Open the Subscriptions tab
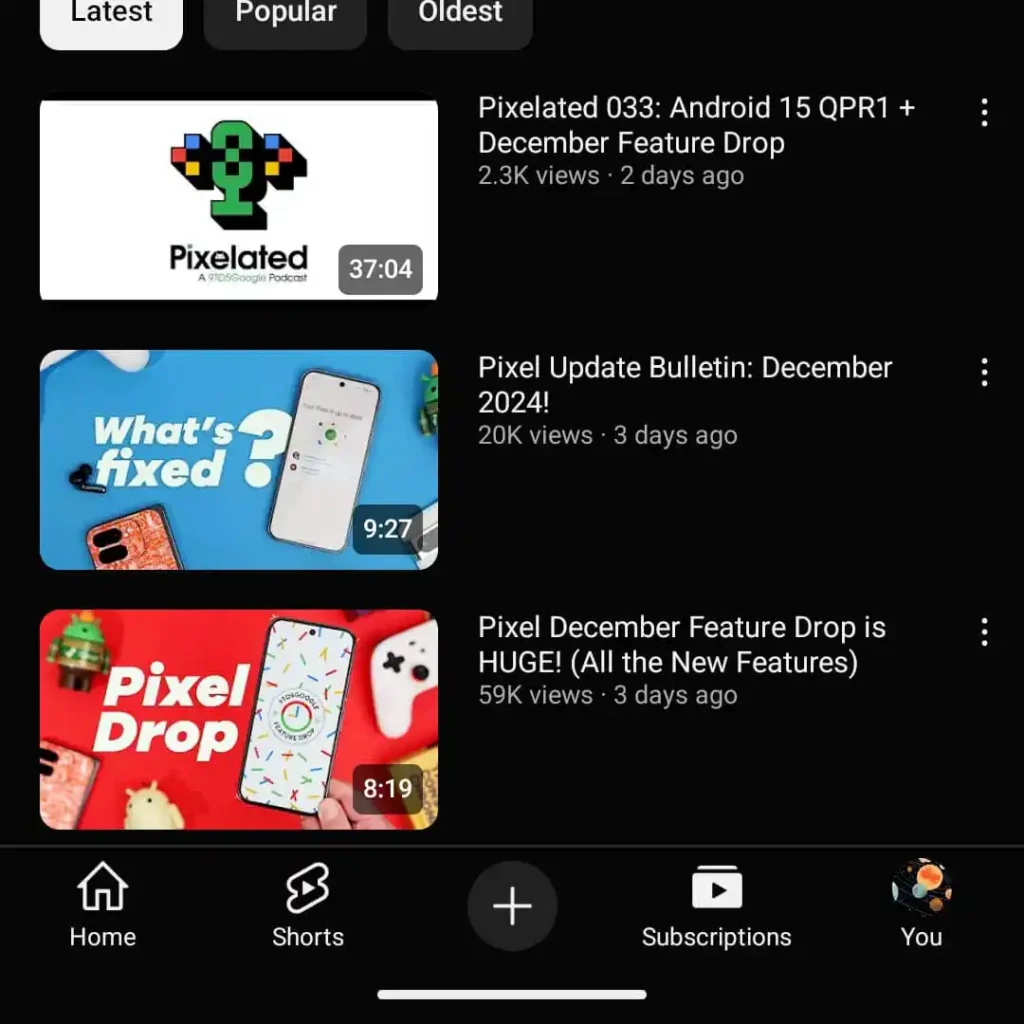Image resolution: width=1024 pixels, height=1024 pixels. coord(716,906)
